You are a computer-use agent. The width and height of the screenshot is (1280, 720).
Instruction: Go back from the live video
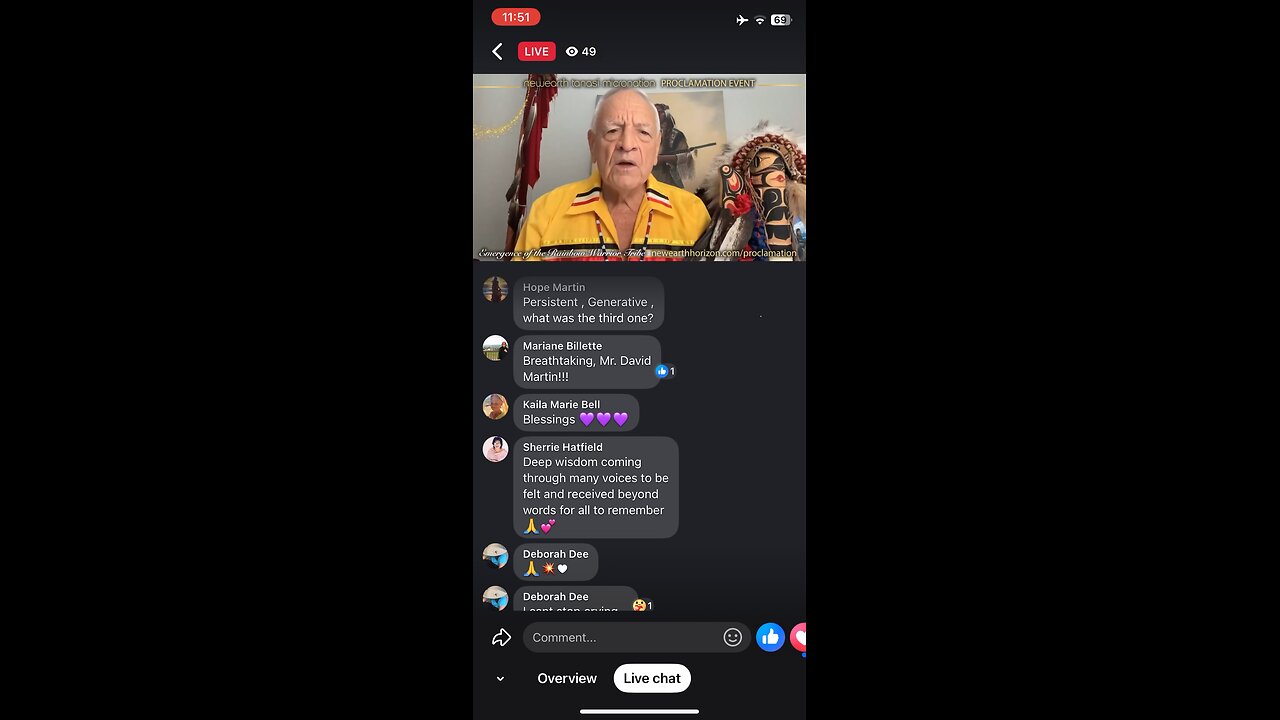coord(497,52)
